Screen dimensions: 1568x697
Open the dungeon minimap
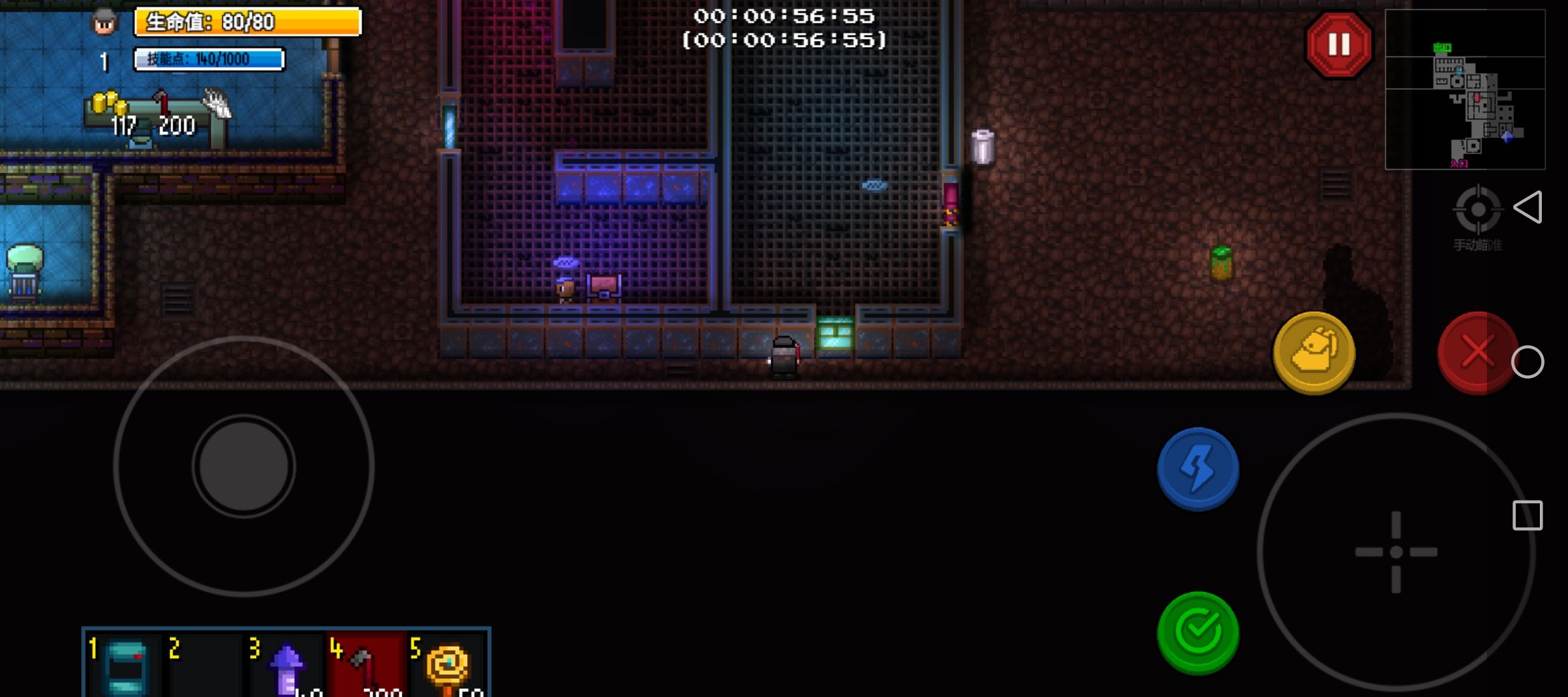click(x=1465, y=90)
